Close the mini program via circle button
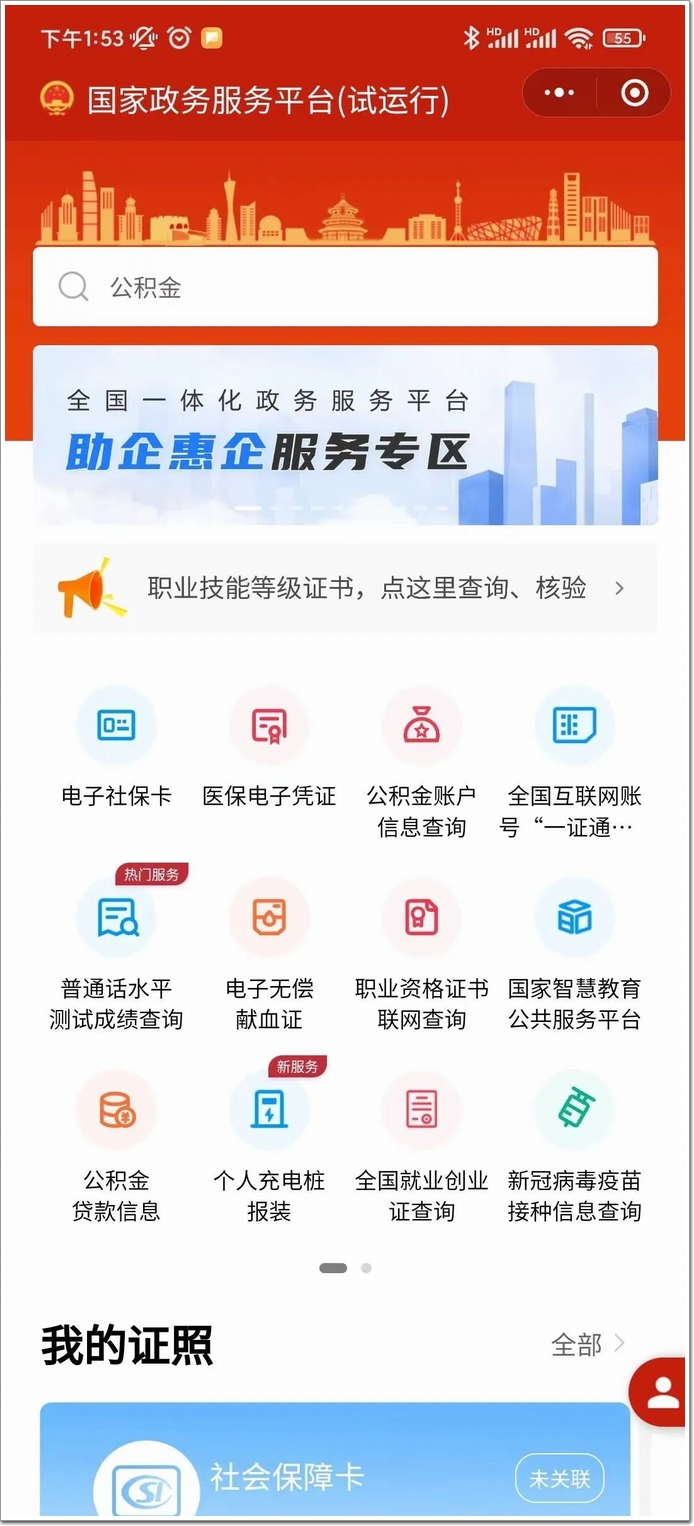 pyautogui.click(x=634, y=93)
